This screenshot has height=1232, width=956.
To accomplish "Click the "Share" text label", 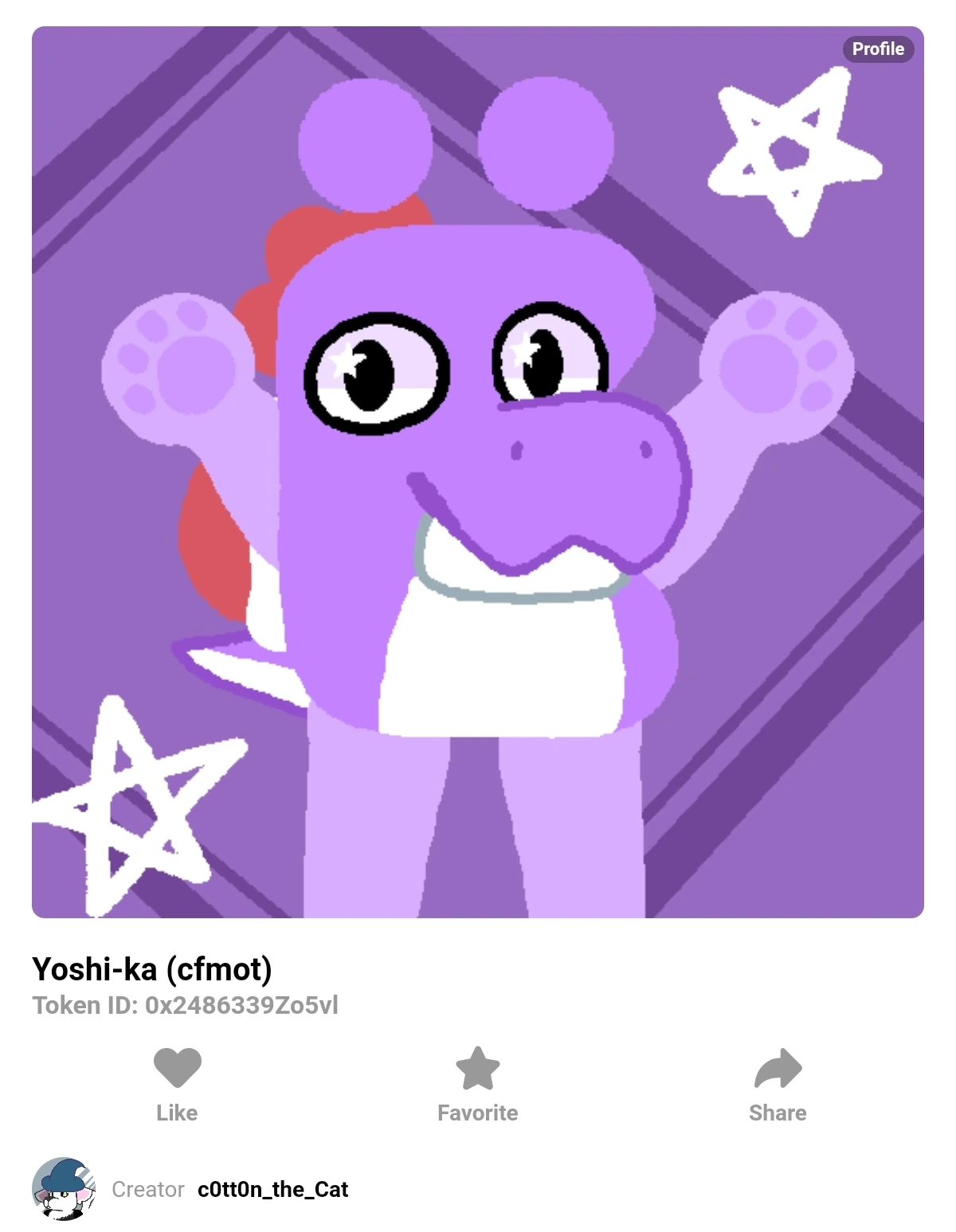I will (777, 1113).
